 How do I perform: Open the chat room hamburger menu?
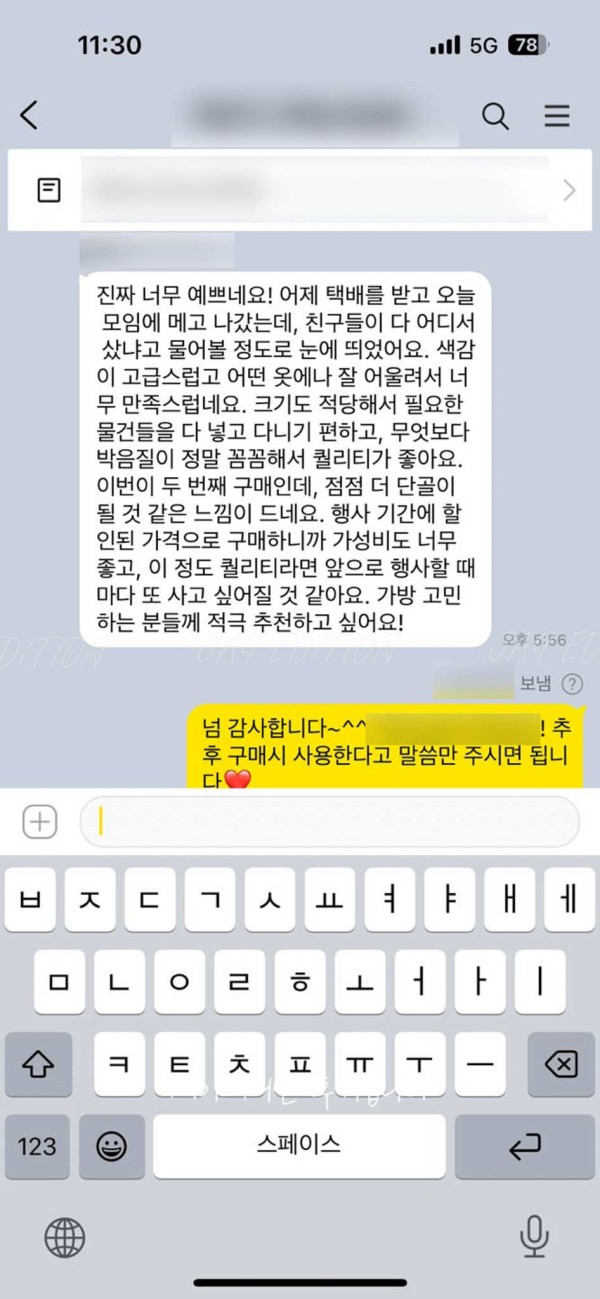pyautogui.click(x=557, y=116)
